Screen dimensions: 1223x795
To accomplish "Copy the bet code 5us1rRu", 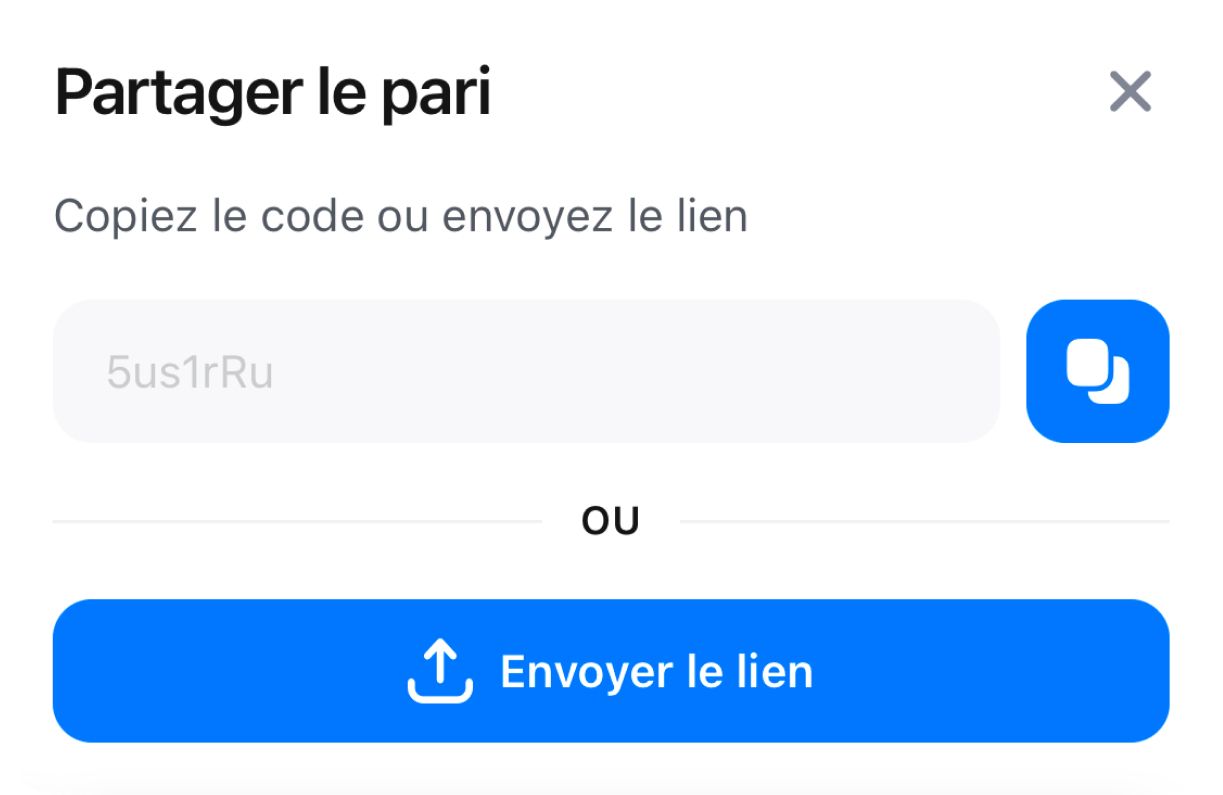I will [x=1097, y=371].
